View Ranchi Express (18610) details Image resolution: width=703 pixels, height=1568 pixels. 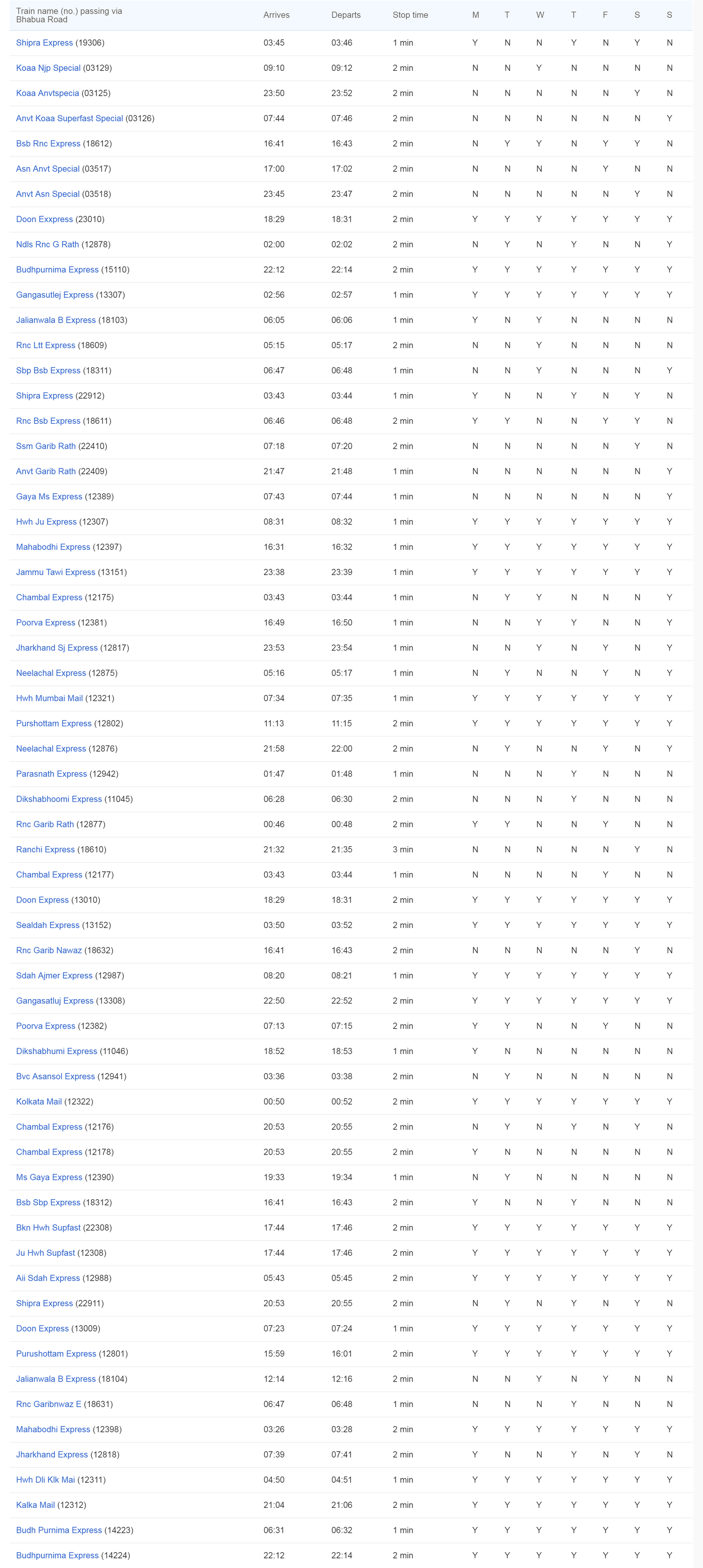click(46, 850)
